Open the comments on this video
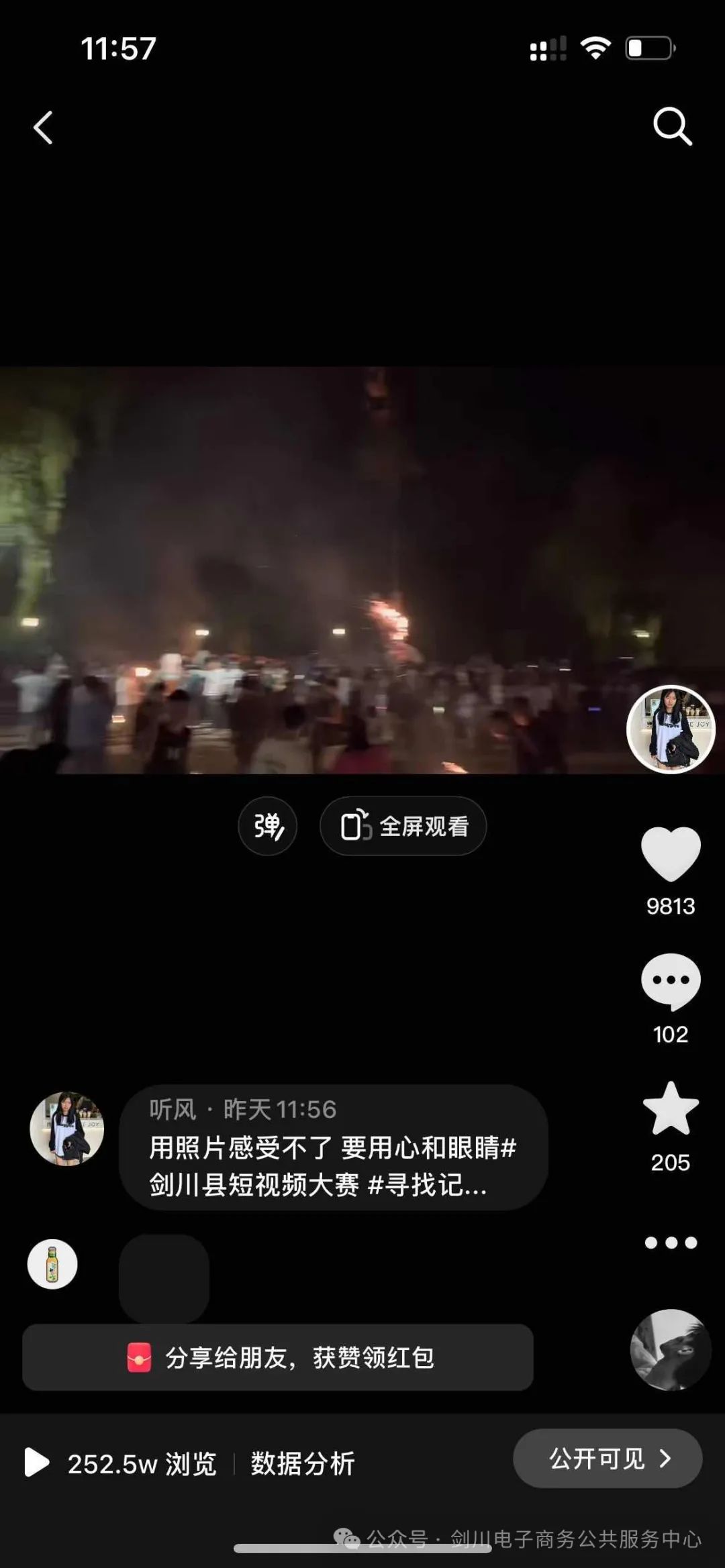725x1568 pixels. 671,982
